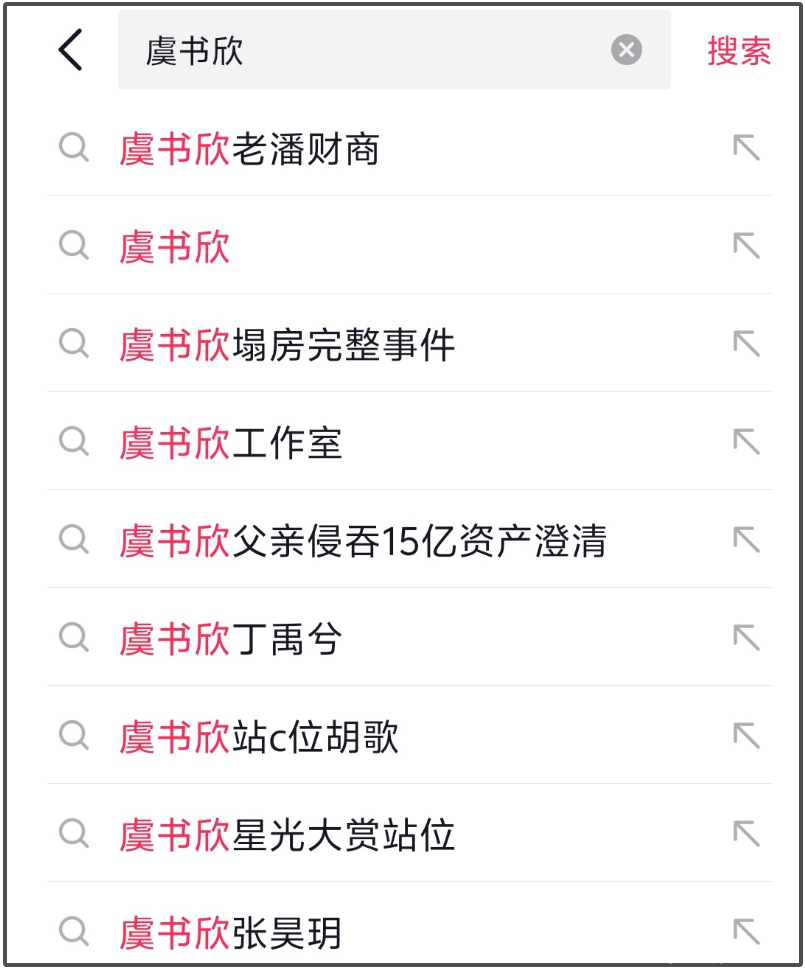Choose suggestion 虞书欣星光大赏站位
805x969 pixels.
tap(287, 835)
